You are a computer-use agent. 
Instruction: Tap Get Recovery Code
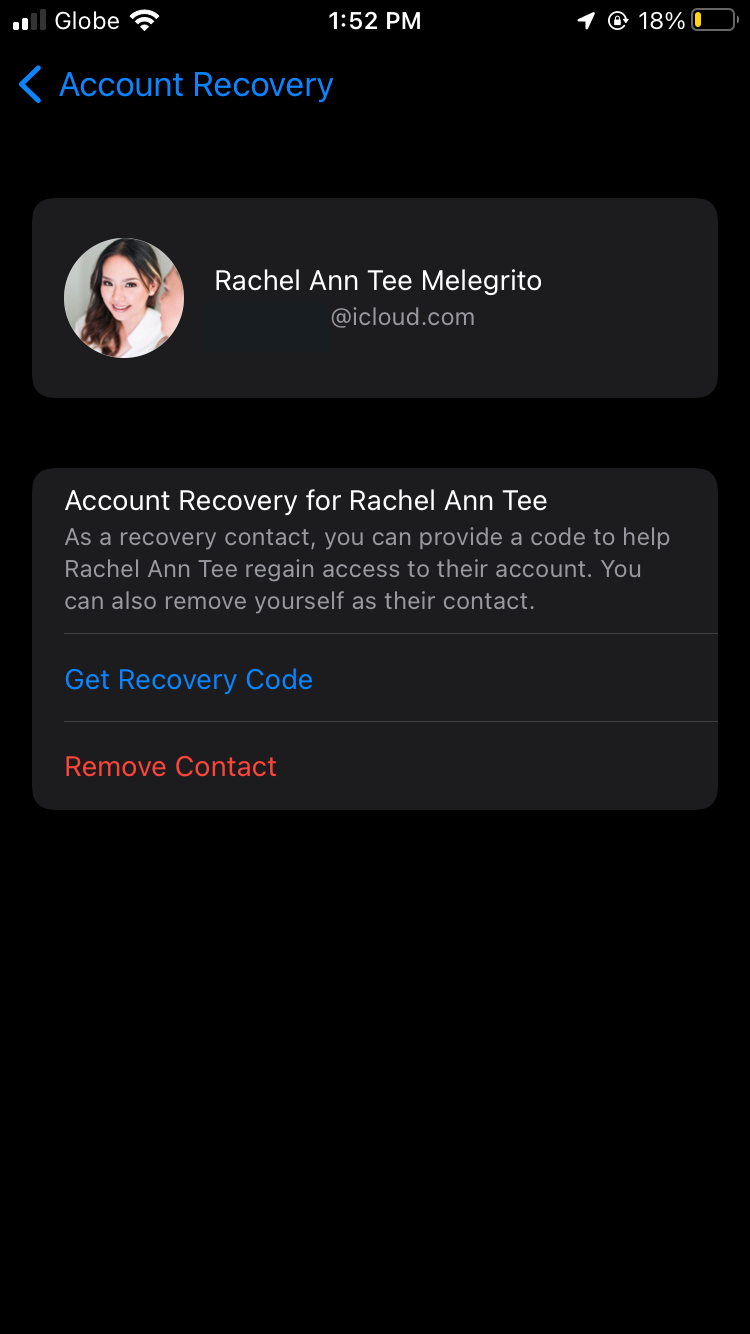click(189, 680)
